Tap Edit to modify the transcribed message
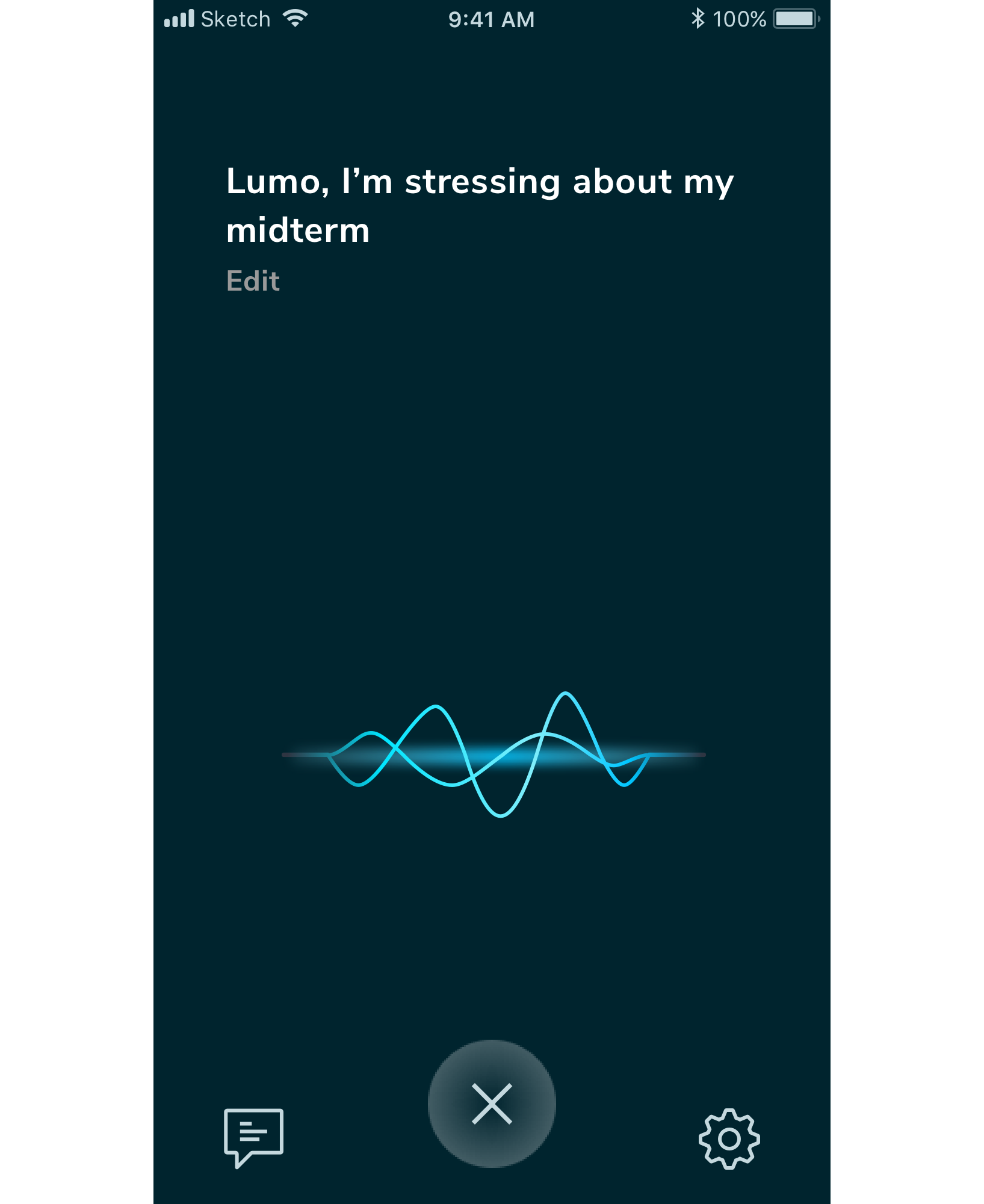The height and width of the screenshot is (1204, 984). 253,281
